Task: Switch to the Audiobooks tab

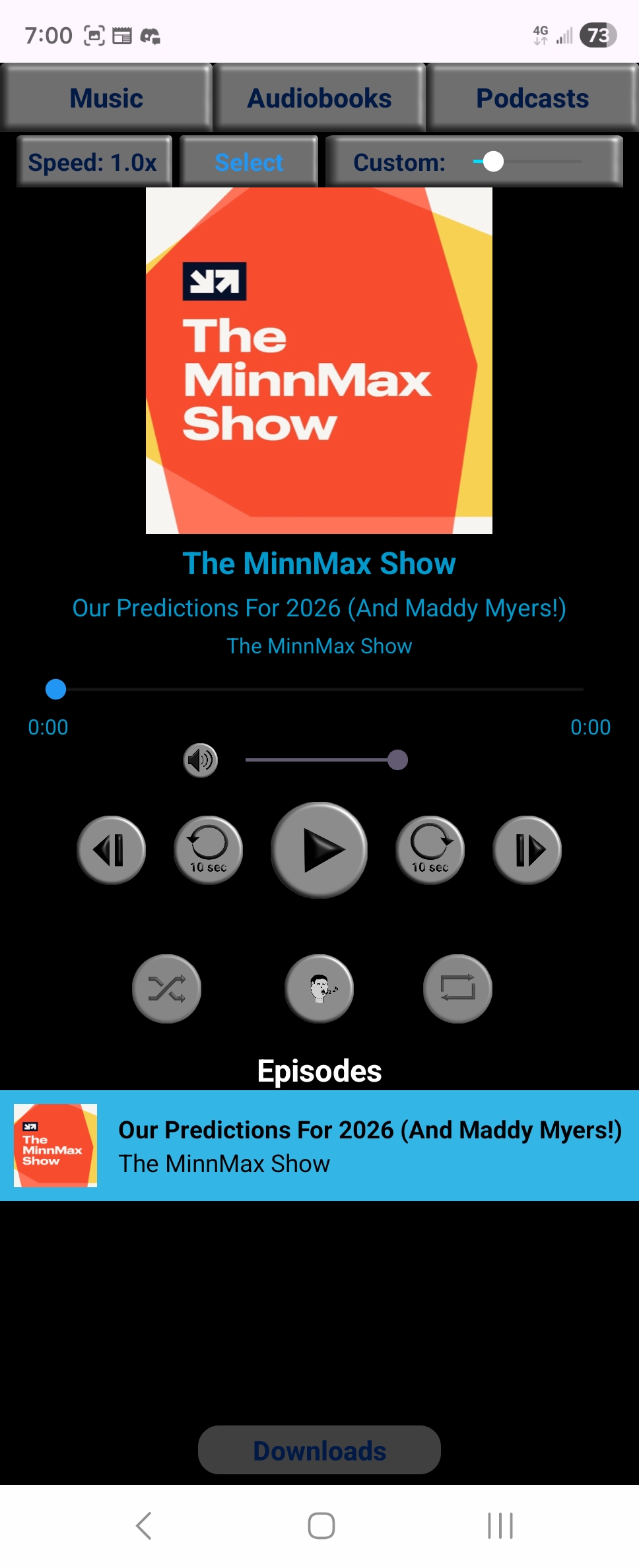Action: (319, 97)
